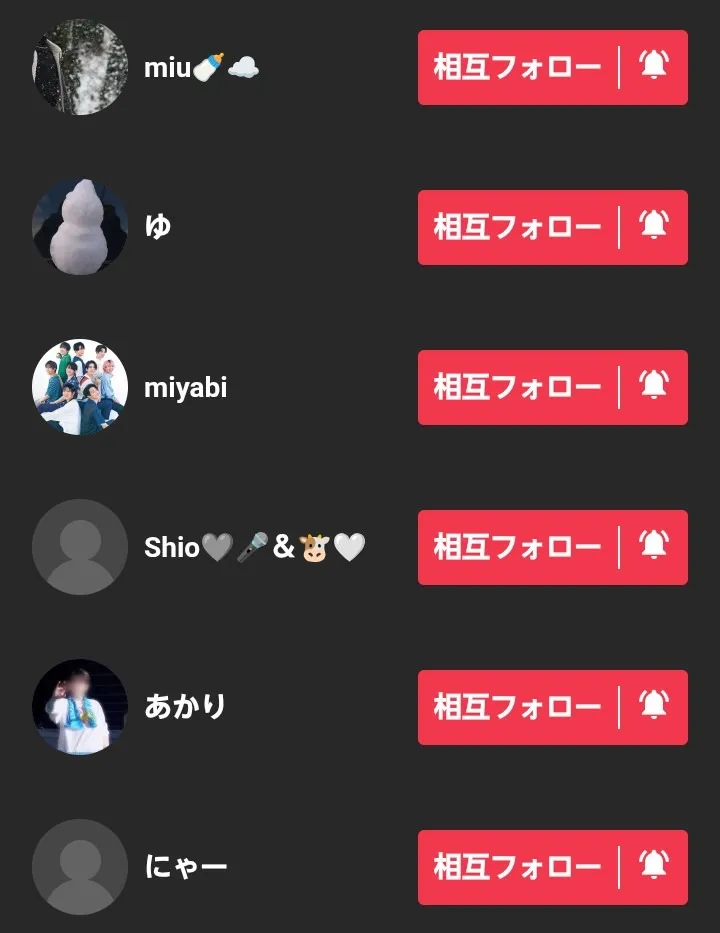Tap 相互フォロー button next to あかり
This screenshot has height=933, width=720.
517,707
